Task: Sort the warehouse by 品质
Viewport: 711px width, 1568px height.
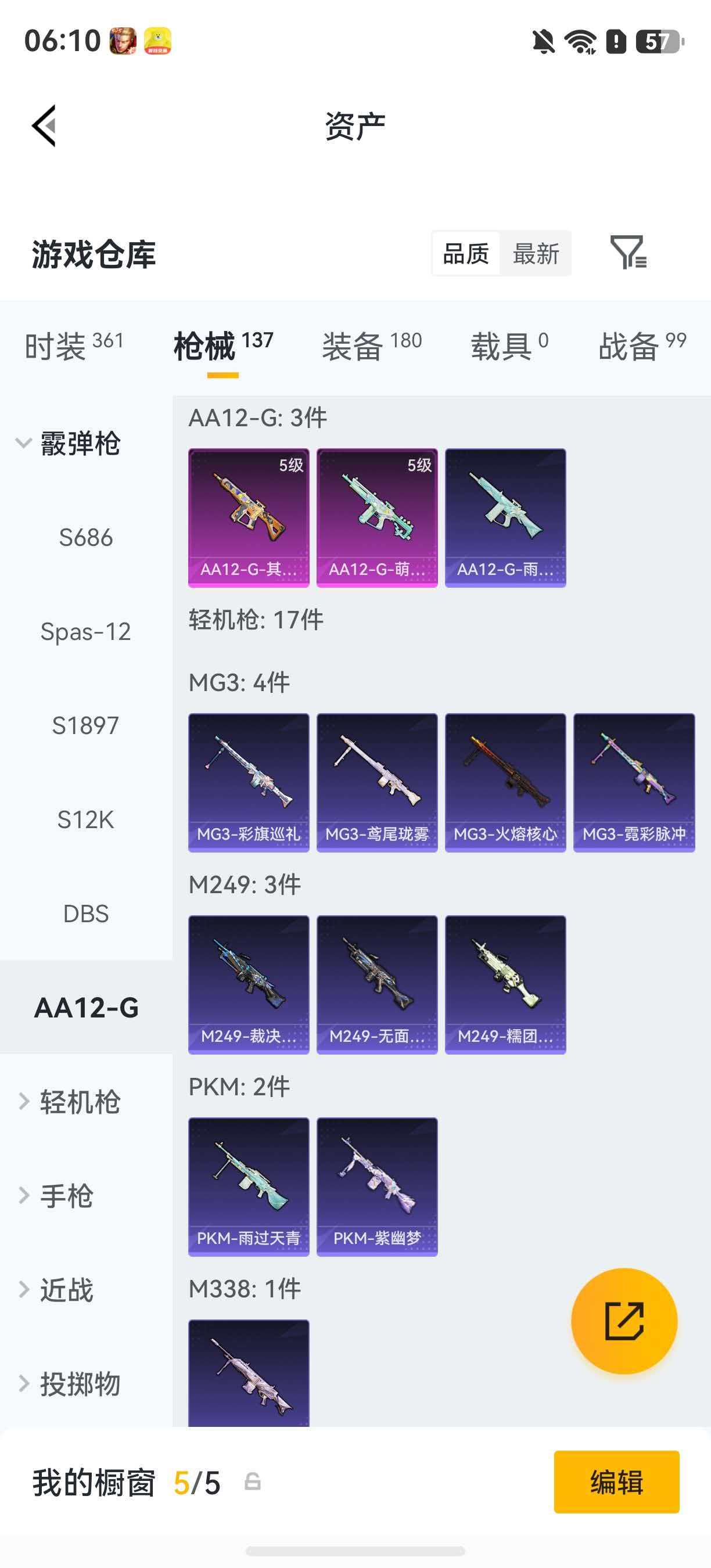Action: click(x=466, y=253)
